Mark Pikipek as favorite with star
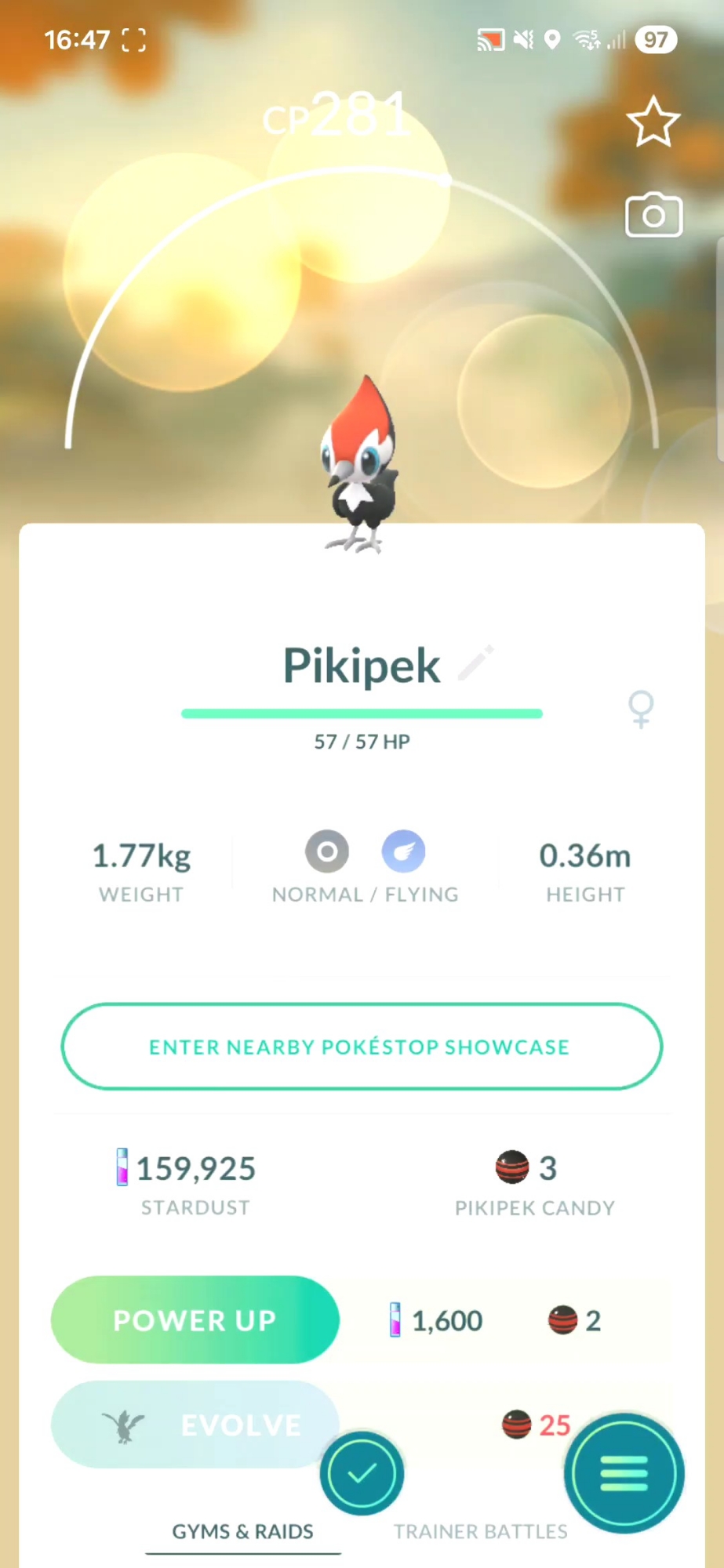 click(x=653, y=122)
